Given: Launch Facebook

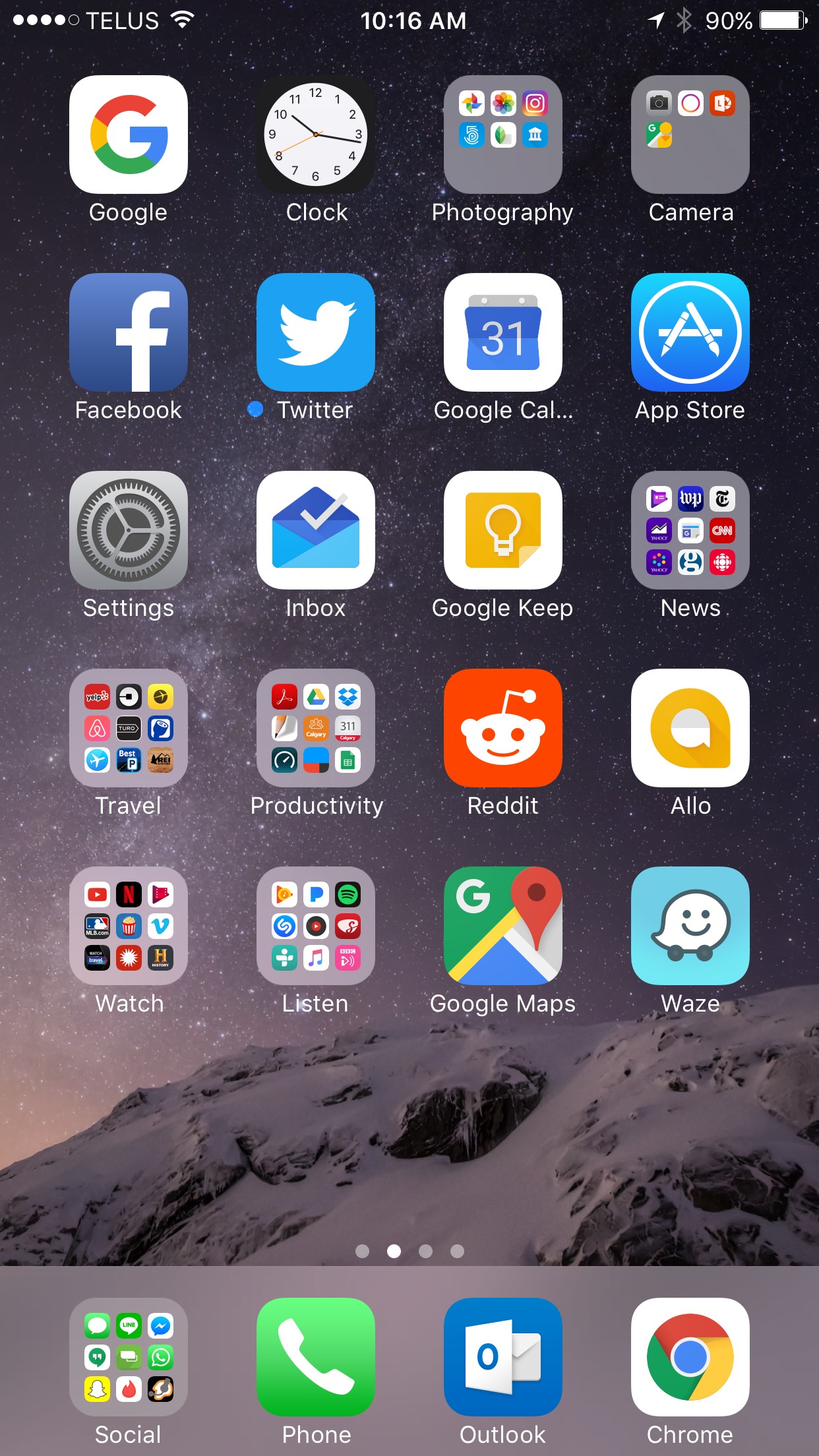Looking at the screenshot, I should pos(129,332).
